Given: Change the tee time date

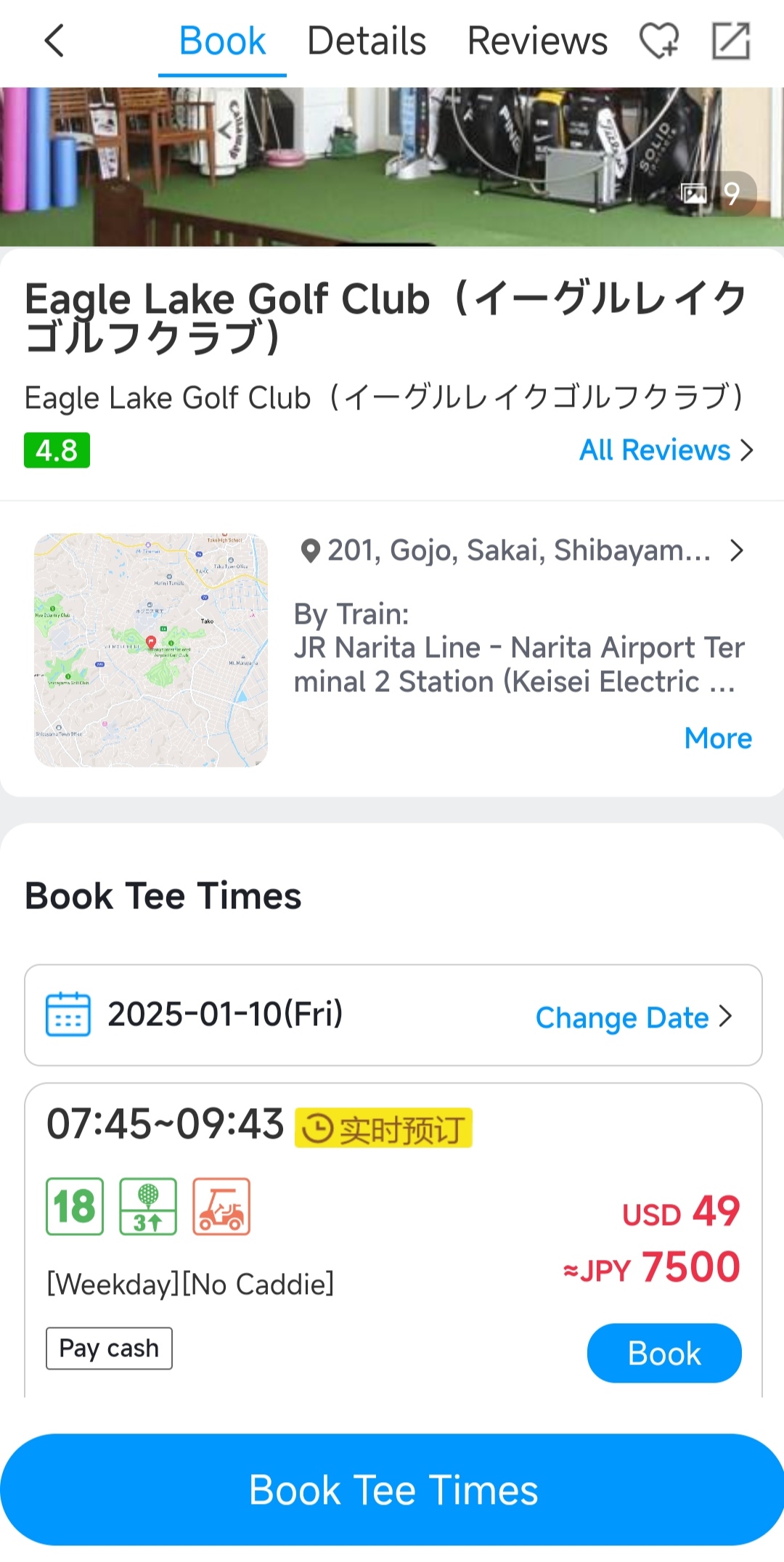Looking at the screenshot, I should 633,1017.
